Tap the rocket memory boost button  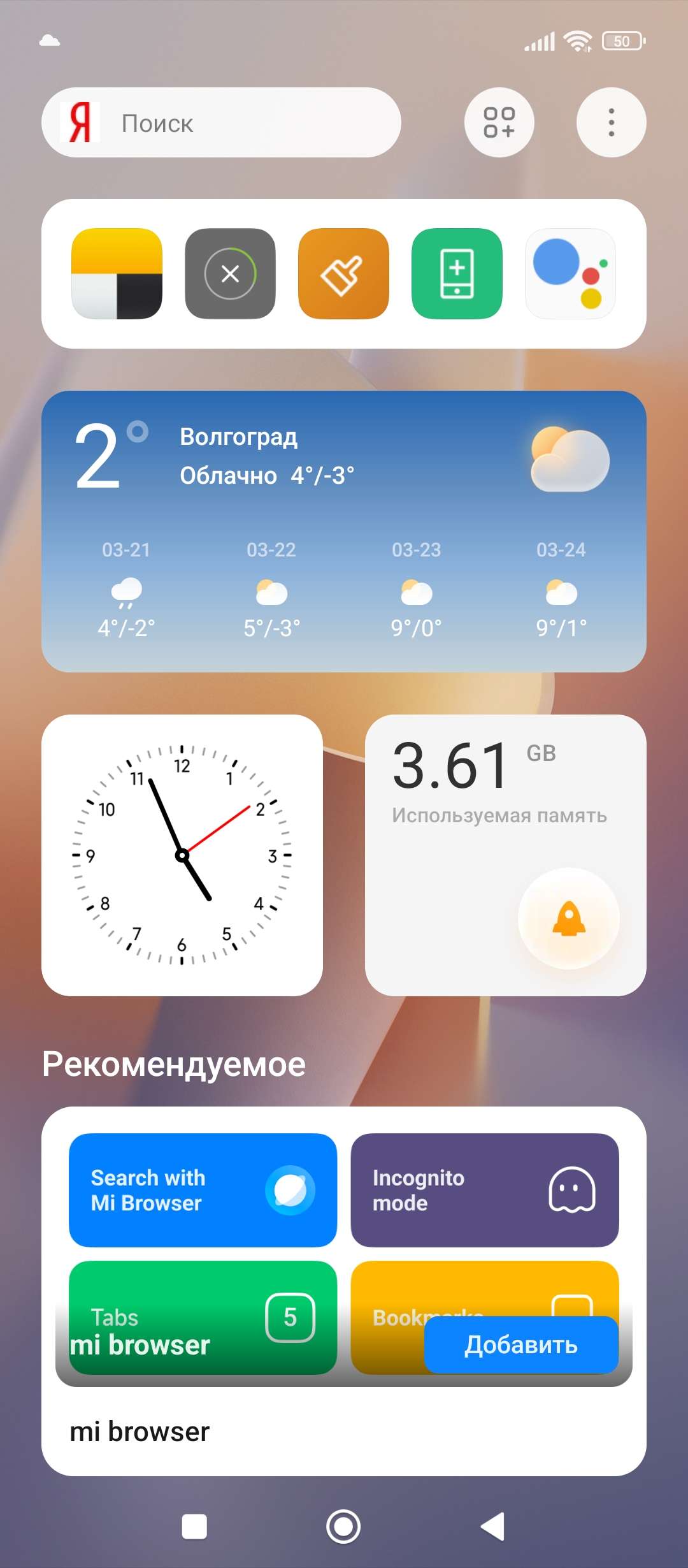pyautogui.click(x=569, y=918)
